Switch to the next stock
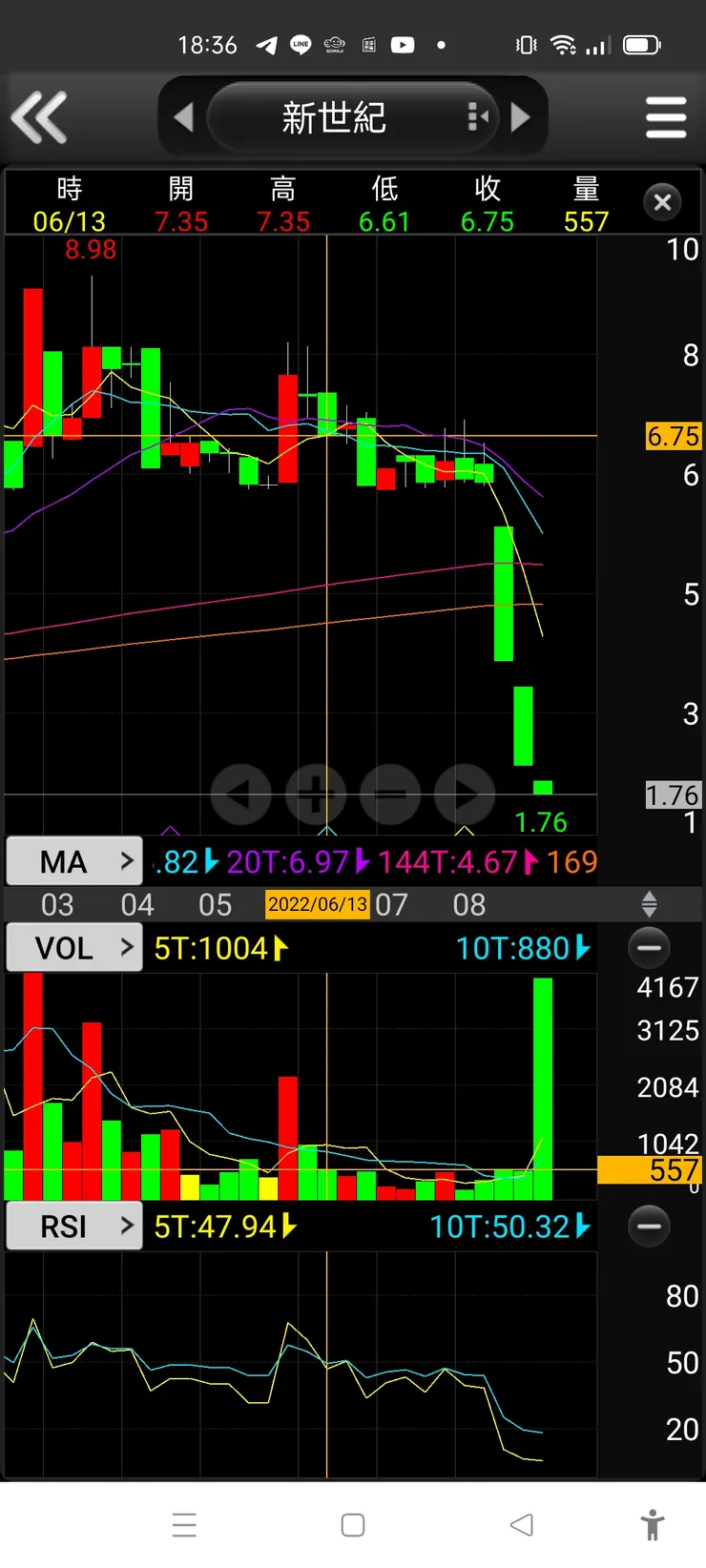 [x=521, y=117]
